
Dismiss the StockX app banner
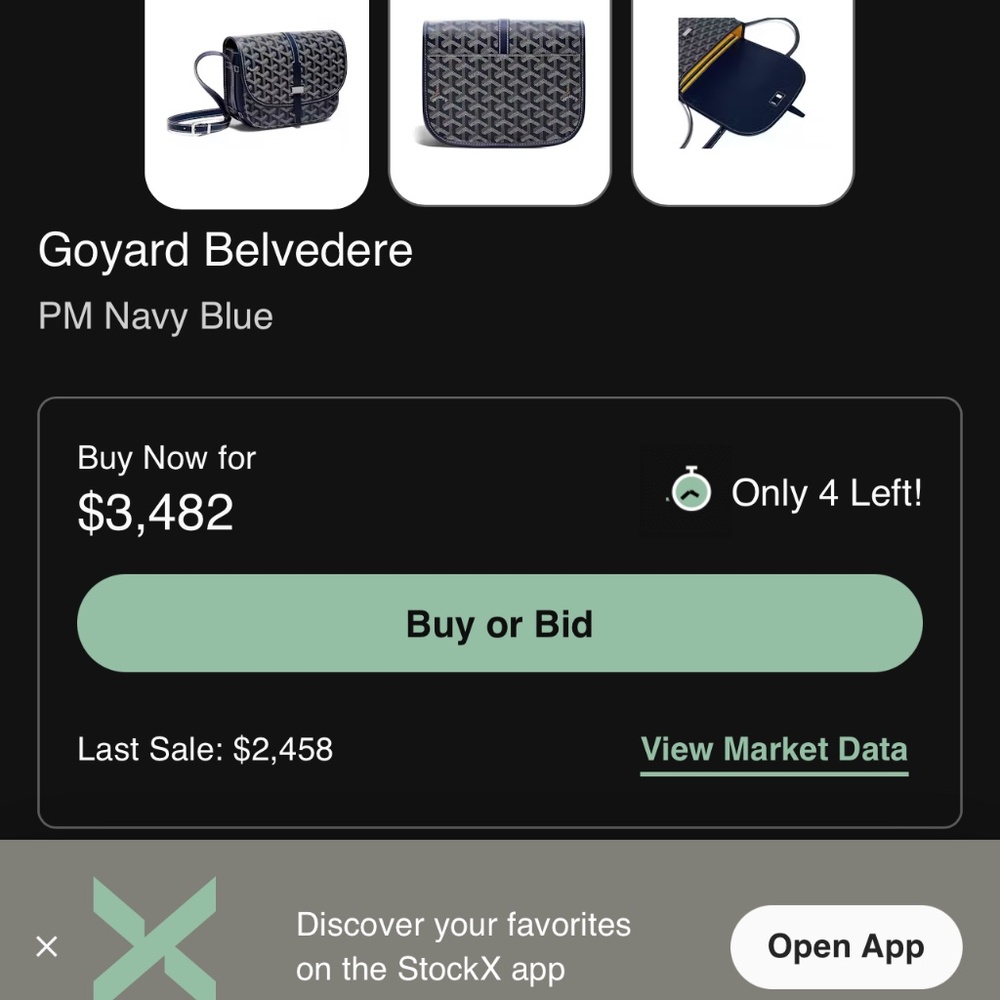click(x=47, y=946)
